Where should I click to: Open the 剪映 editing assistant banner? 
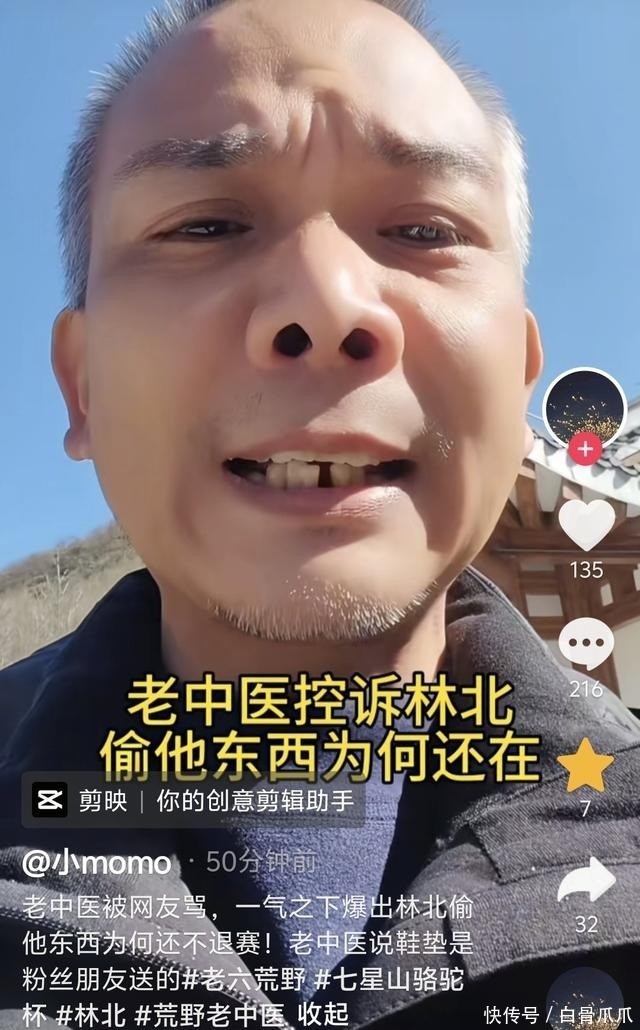(x=192, y=800)
